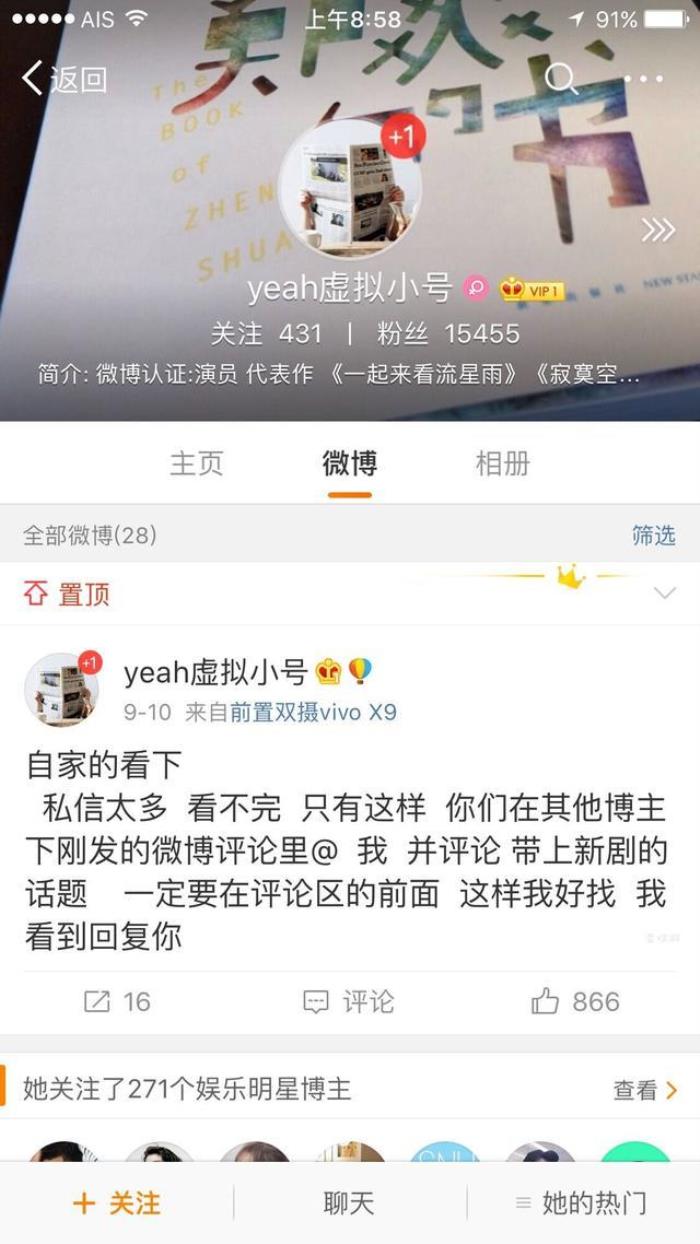The width and height of the screenshot is (700, 1244).
Task: Open the search magnifier icon
Action: tap(561, 78)
